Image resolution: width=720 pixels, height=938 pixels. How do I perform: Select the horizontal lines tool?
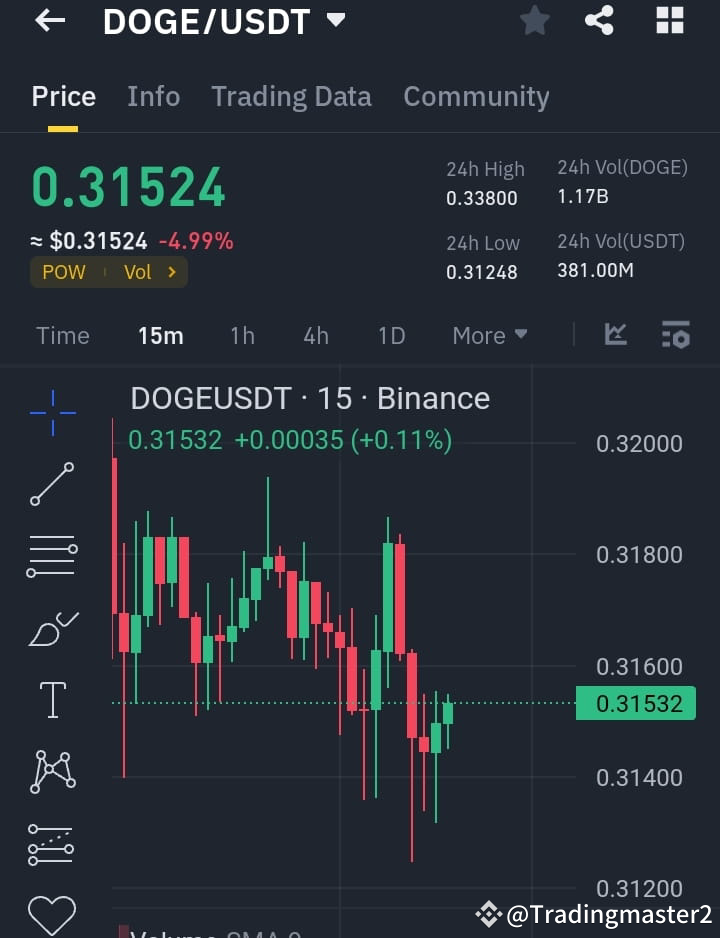pos(52,555)
